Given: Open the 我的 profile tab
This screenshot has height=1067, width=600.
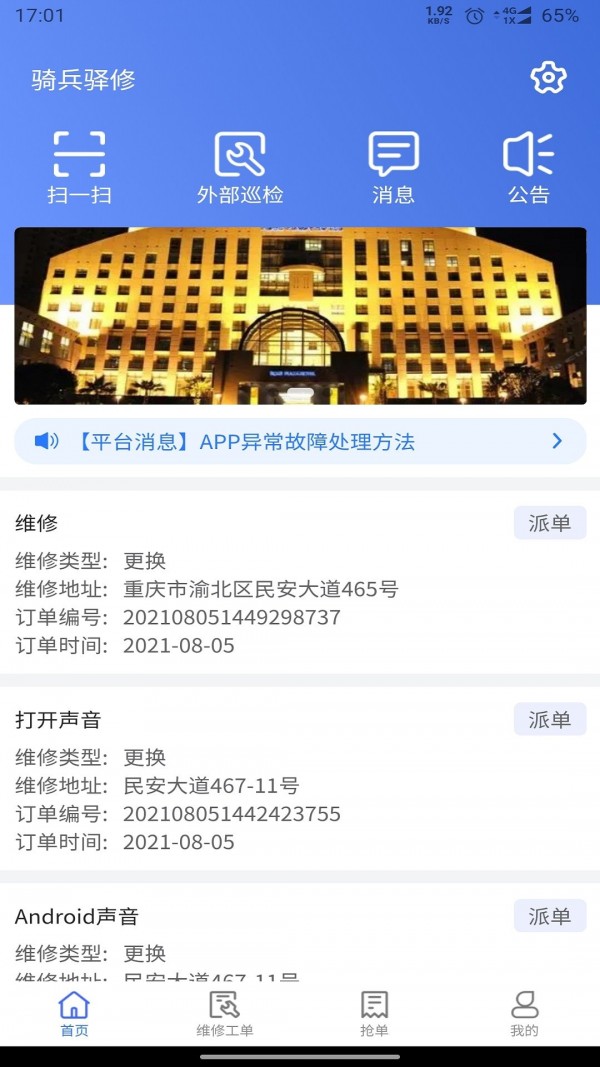Looking at the screenshot, I should point(524,1014).
